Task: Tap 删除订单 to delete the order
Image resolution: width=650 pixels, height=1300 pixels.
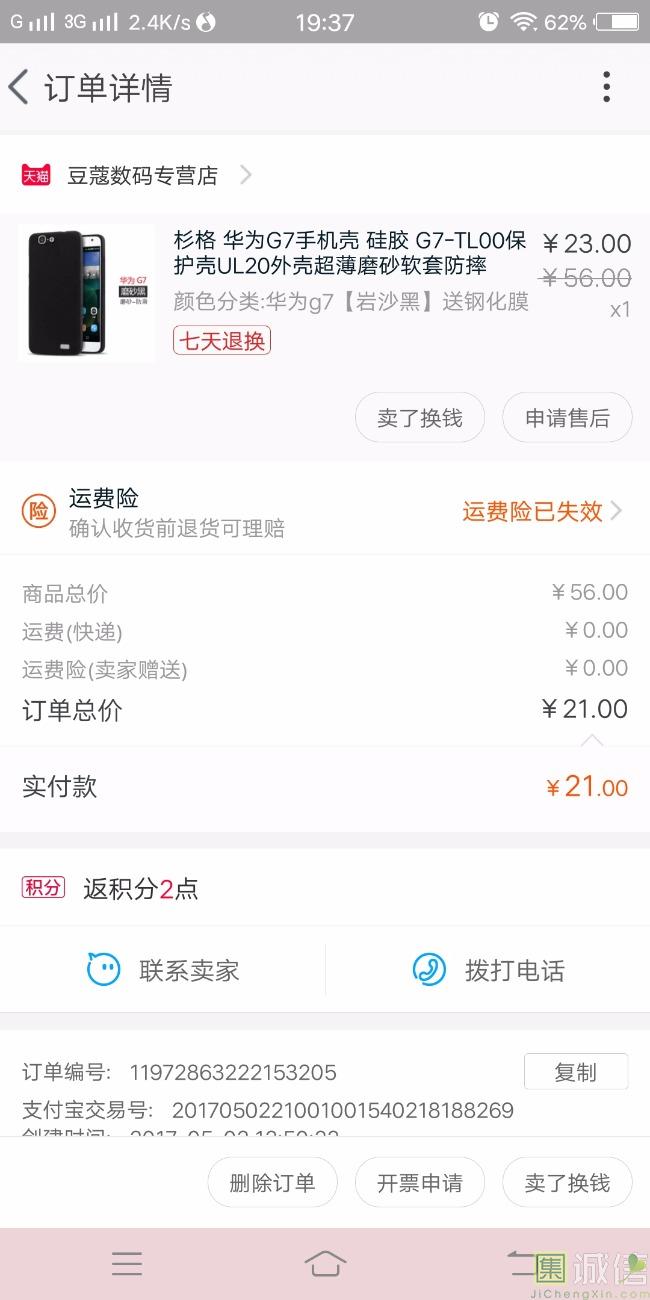Action: 272,1183
